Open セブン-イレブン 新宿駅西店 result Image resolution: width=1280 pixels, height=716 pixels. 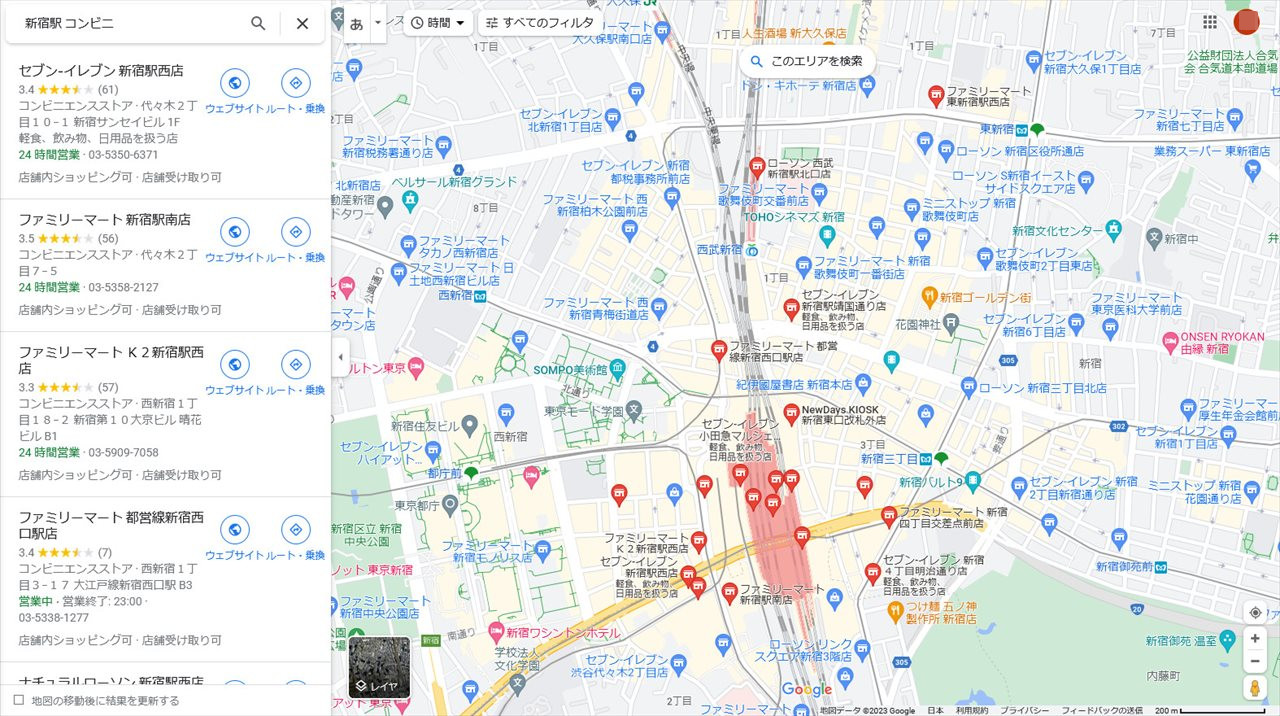(100, 71)
